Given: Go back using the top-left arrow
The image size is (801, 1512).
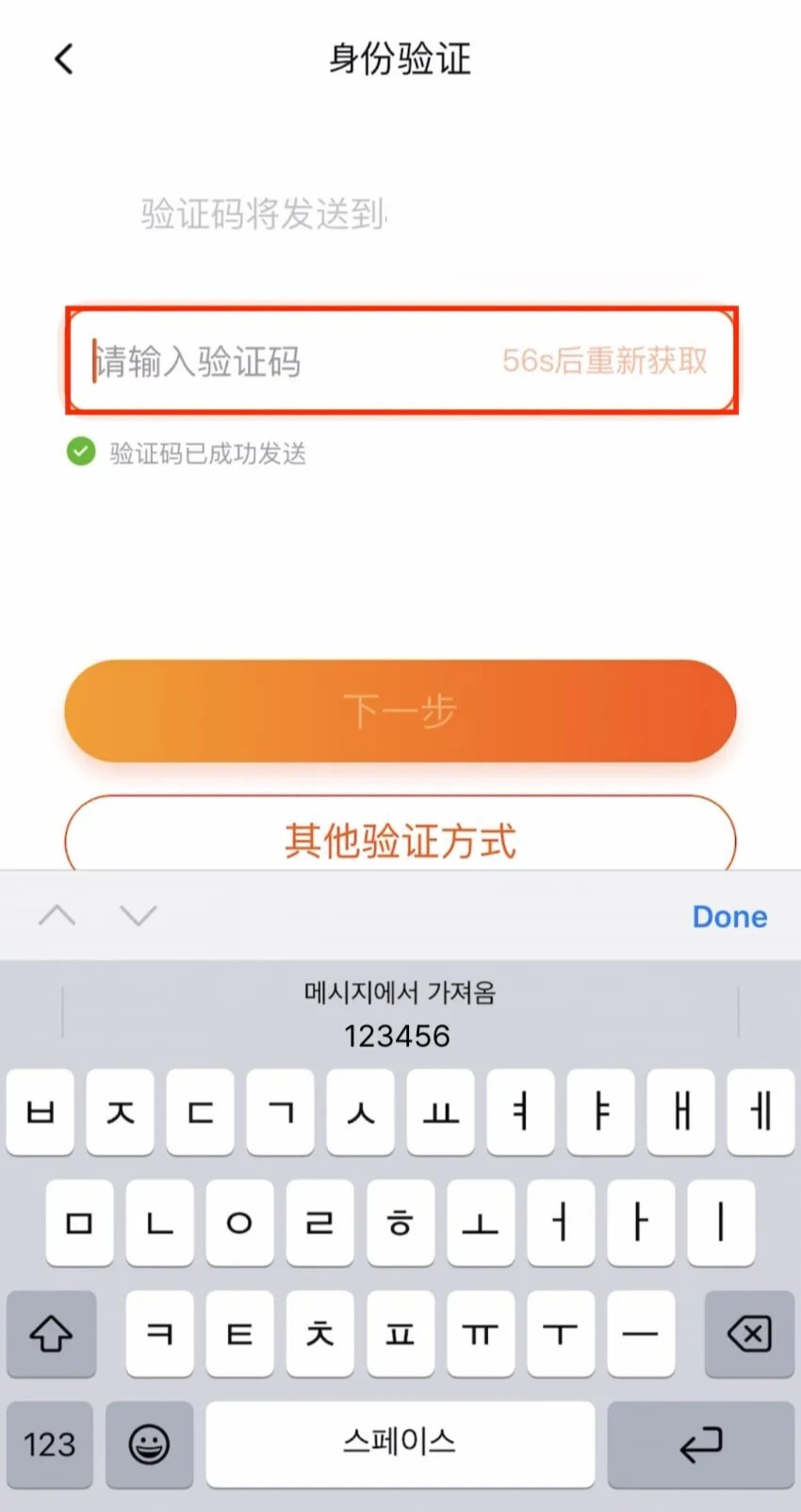Looking at the screenshot, I should (63, 59).
